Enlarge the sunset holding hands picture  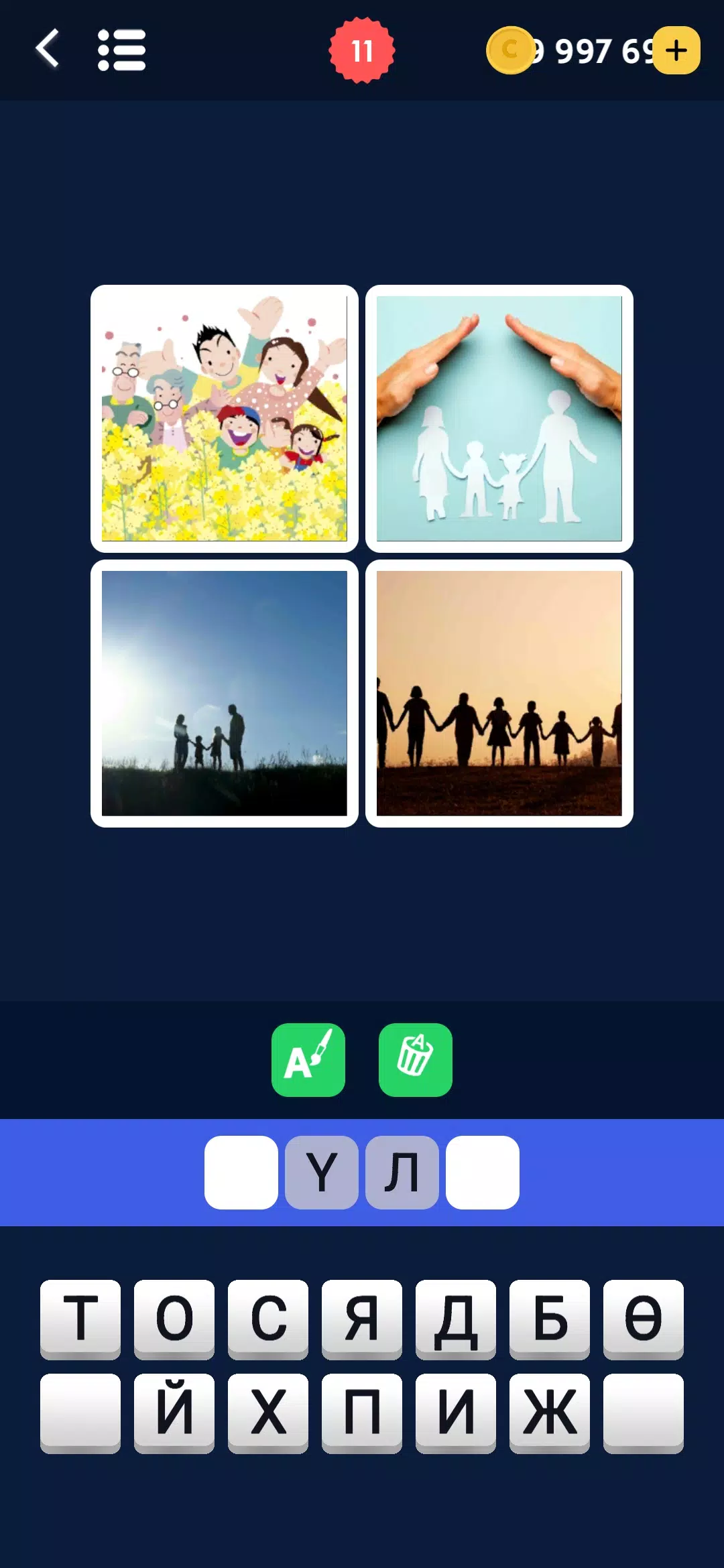pyautogui.click(x=499, y=694)
